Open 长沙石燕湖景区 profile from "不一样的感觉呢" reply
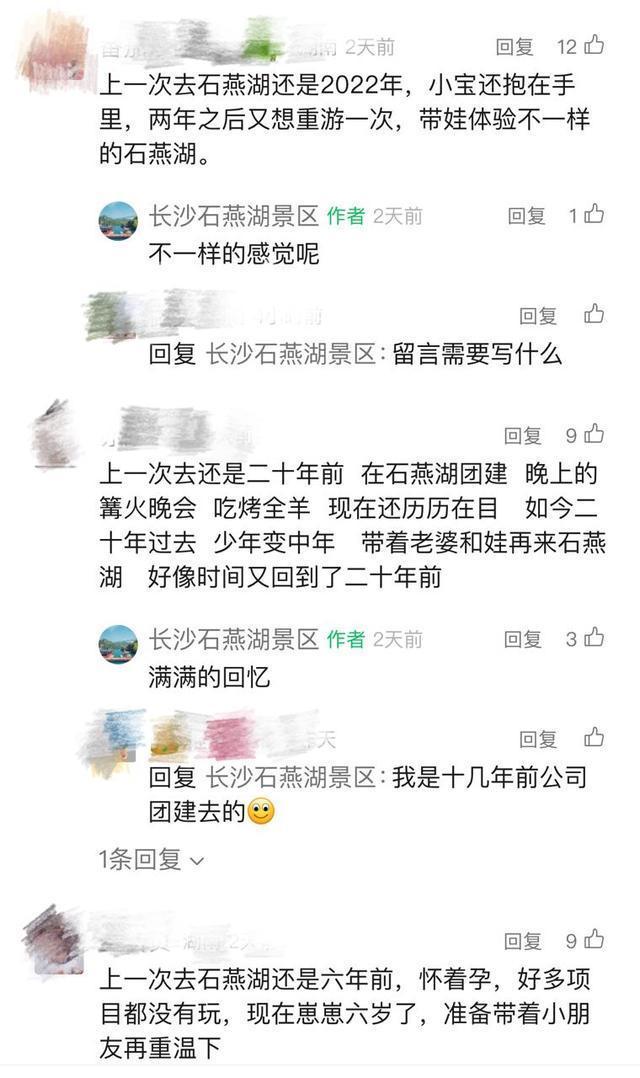This screenshot has height=1078, width=640. pos(233,215)
